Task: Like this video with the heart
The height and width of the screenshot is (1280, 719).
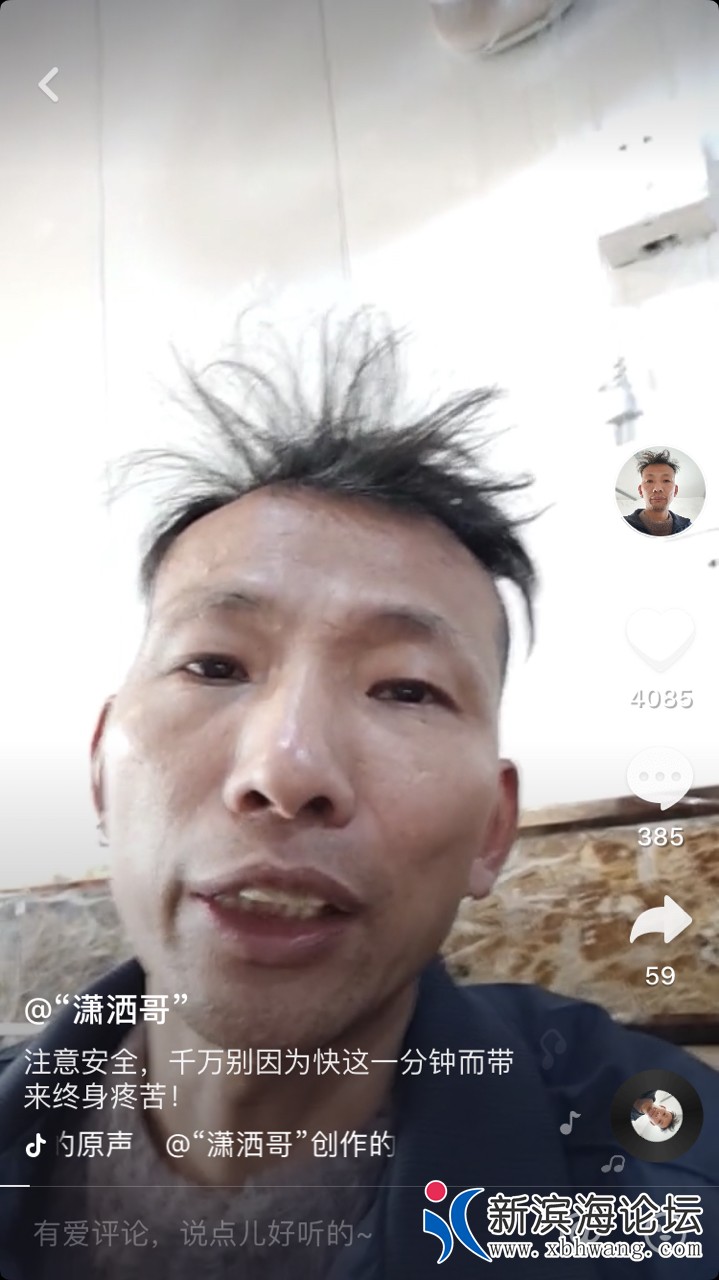Action: coord(660,640)
